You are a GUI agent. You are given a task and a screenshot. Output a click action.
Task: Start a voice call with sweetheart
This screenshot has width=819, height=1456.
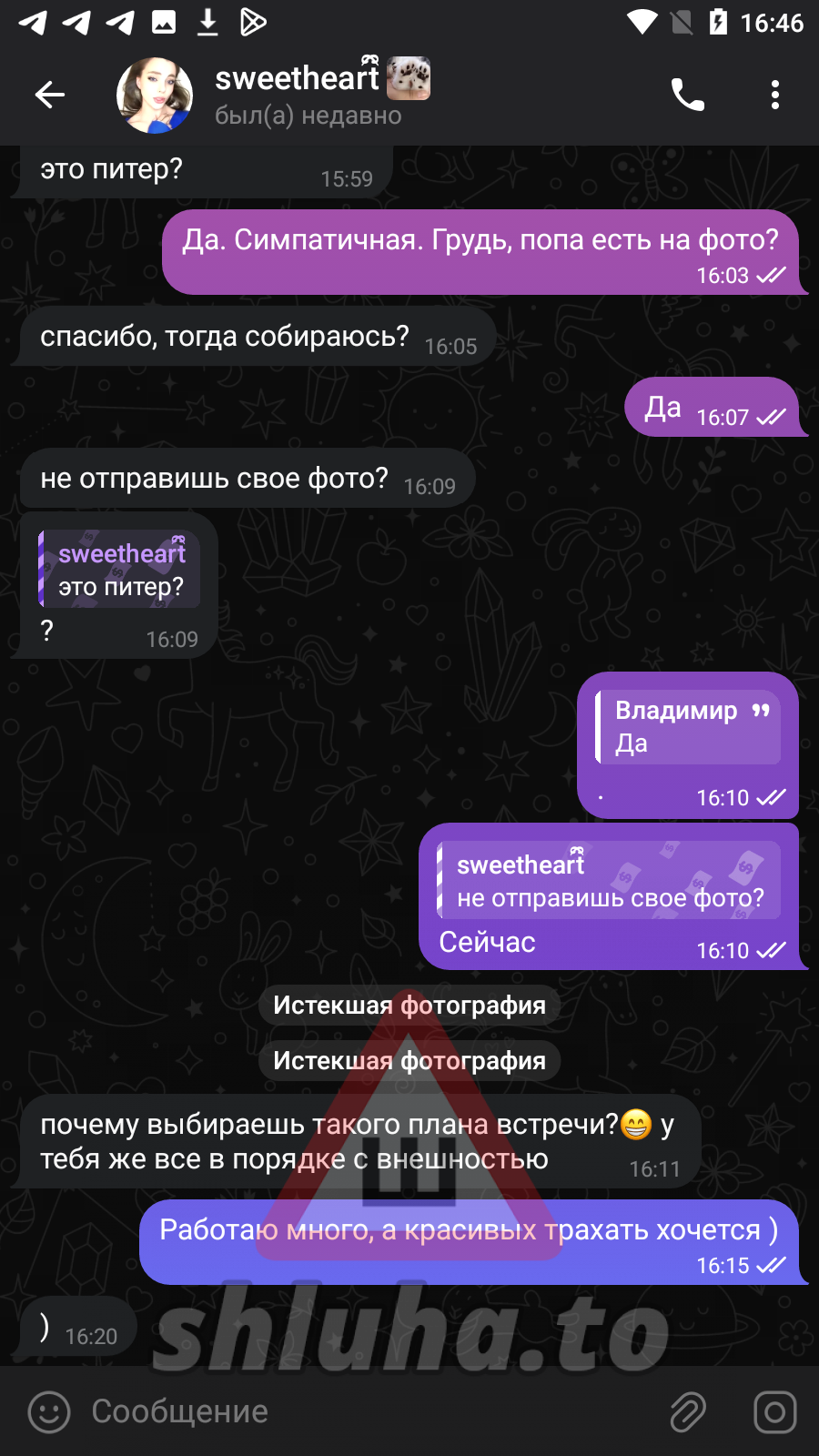pos(687,95)
